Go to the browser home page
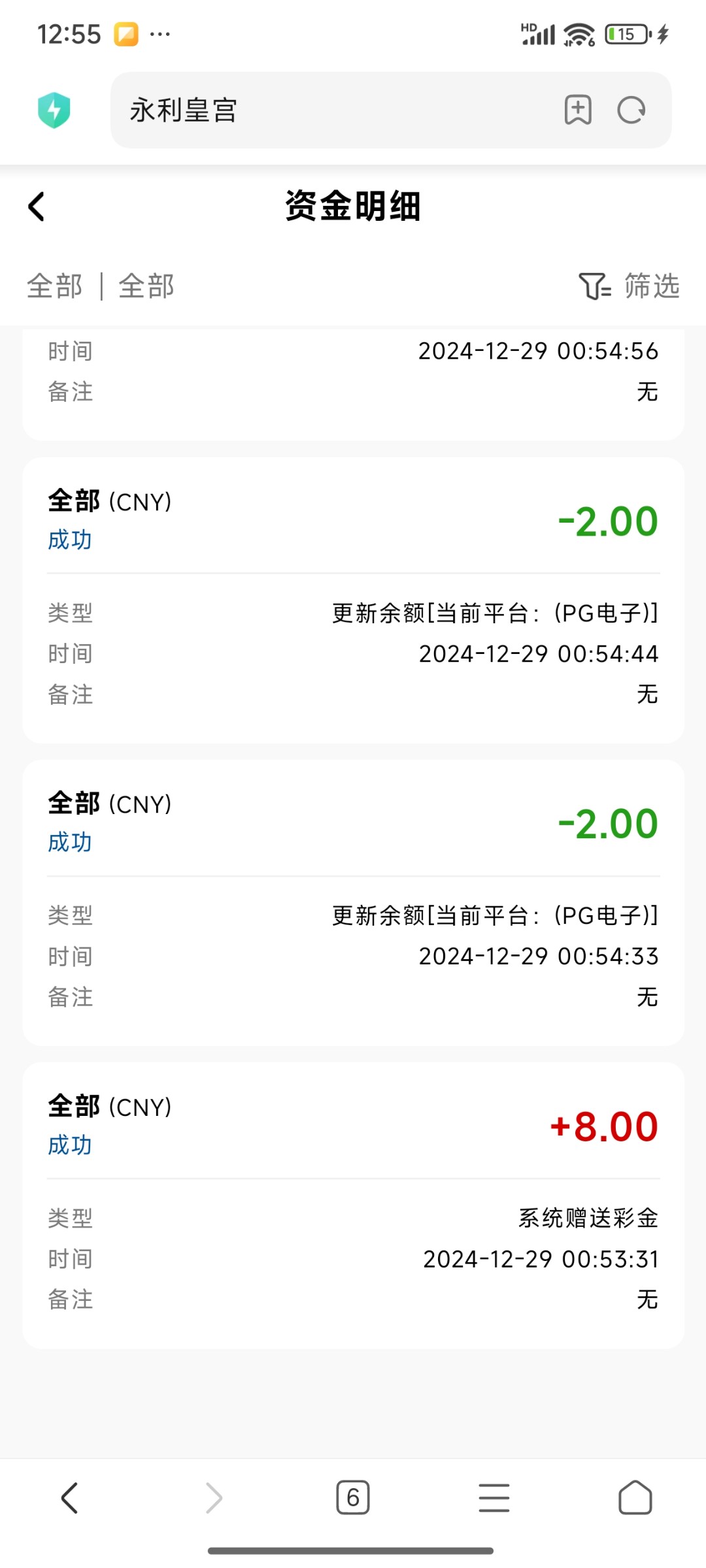 (x=635, y=1497)
